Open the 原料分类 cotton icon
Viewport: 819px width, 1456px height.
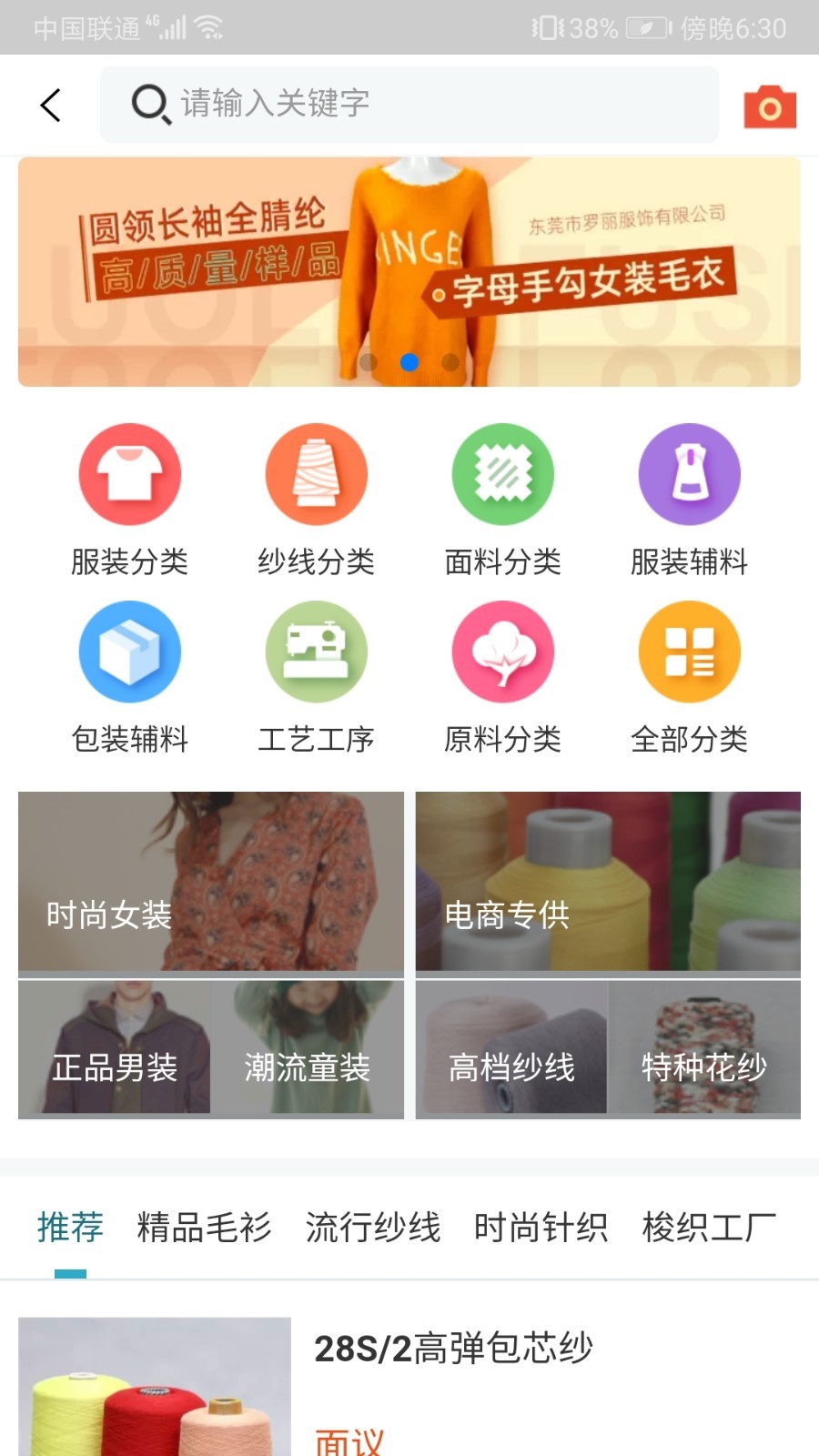(x=502, y=652)
